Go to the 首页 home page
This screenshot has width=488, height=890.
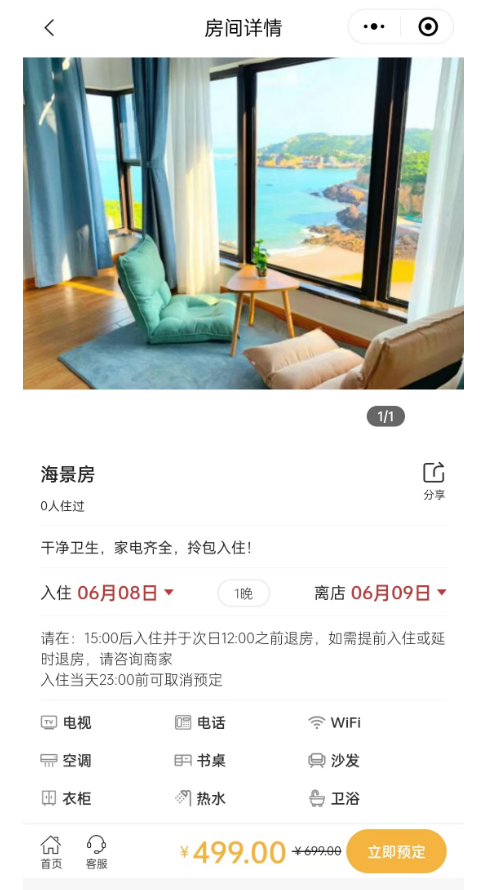point(51,852)
